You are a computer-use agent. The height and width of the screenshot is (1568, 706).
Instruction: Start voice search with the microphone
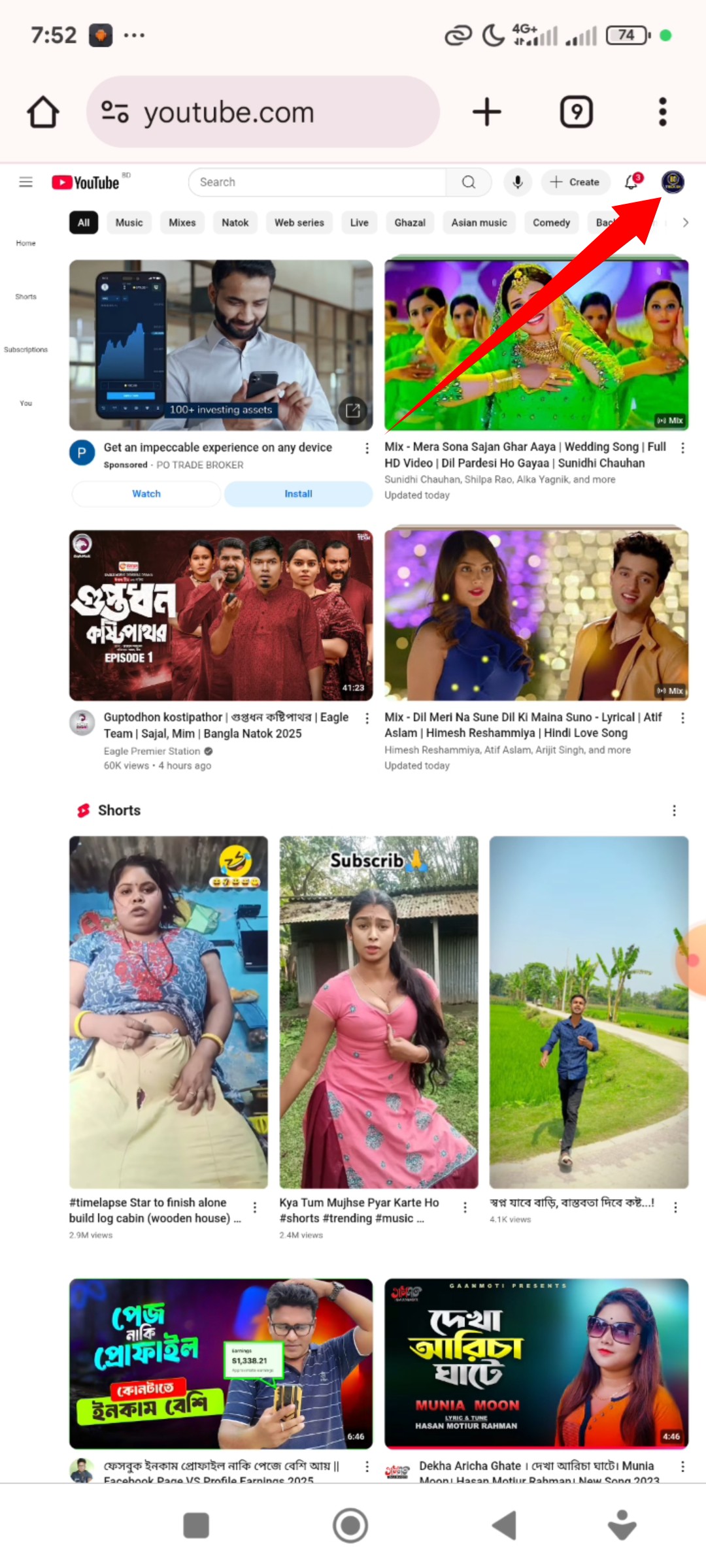(518, 182)
